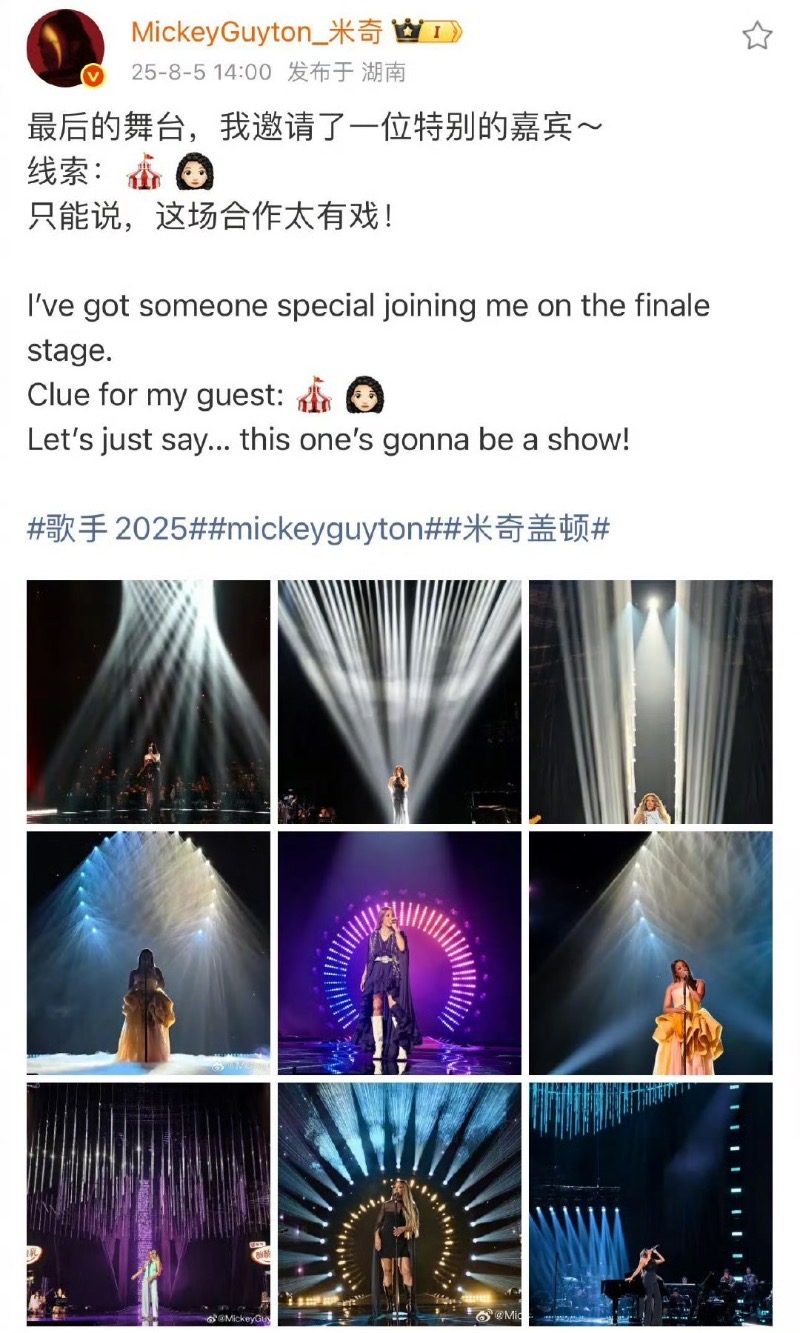View the back-view photo of the yellow gown
Image resolution: width=800 pixels, height=1333 pixels.
pos(148,953)
